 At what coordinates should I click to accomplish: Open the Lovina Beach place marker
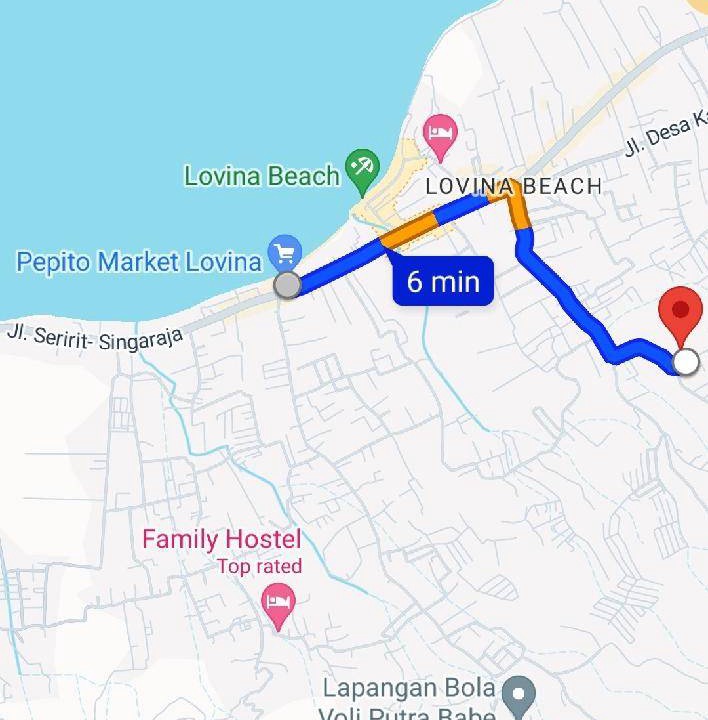(x=361, y=171)
